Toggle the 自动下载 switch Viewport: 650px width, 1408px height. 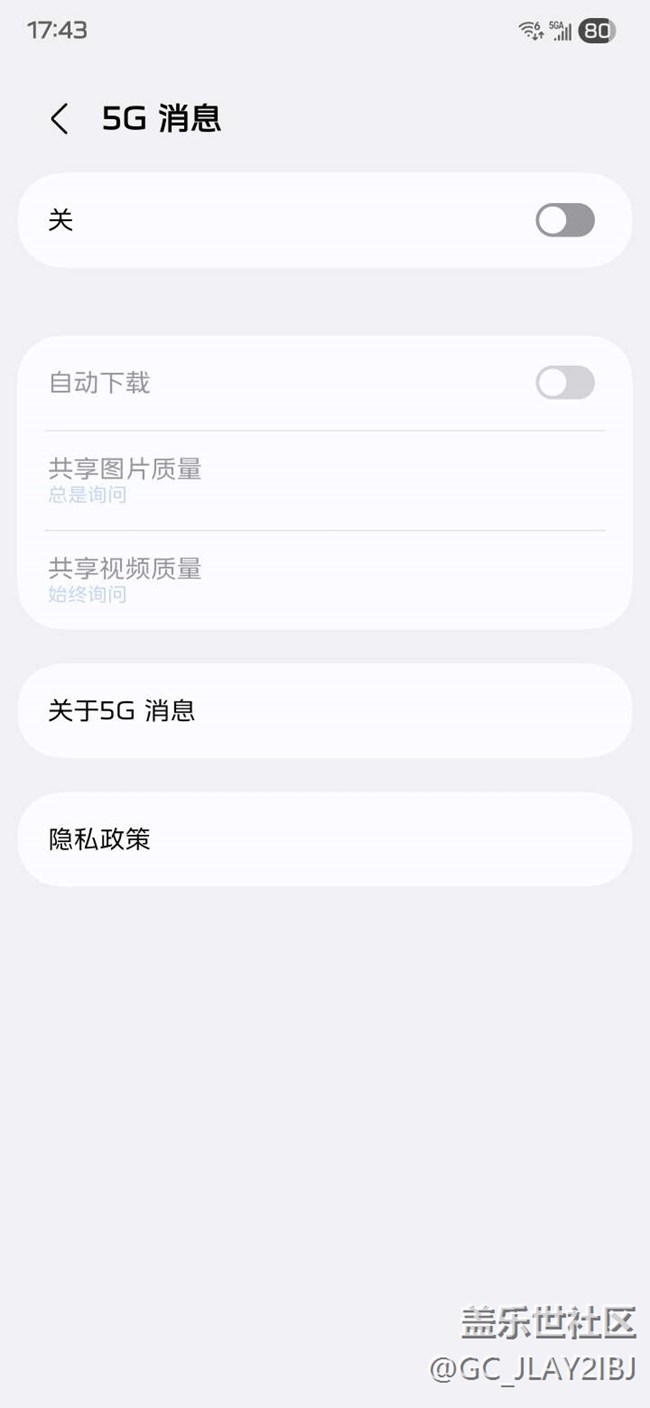(x=565, y=382)
